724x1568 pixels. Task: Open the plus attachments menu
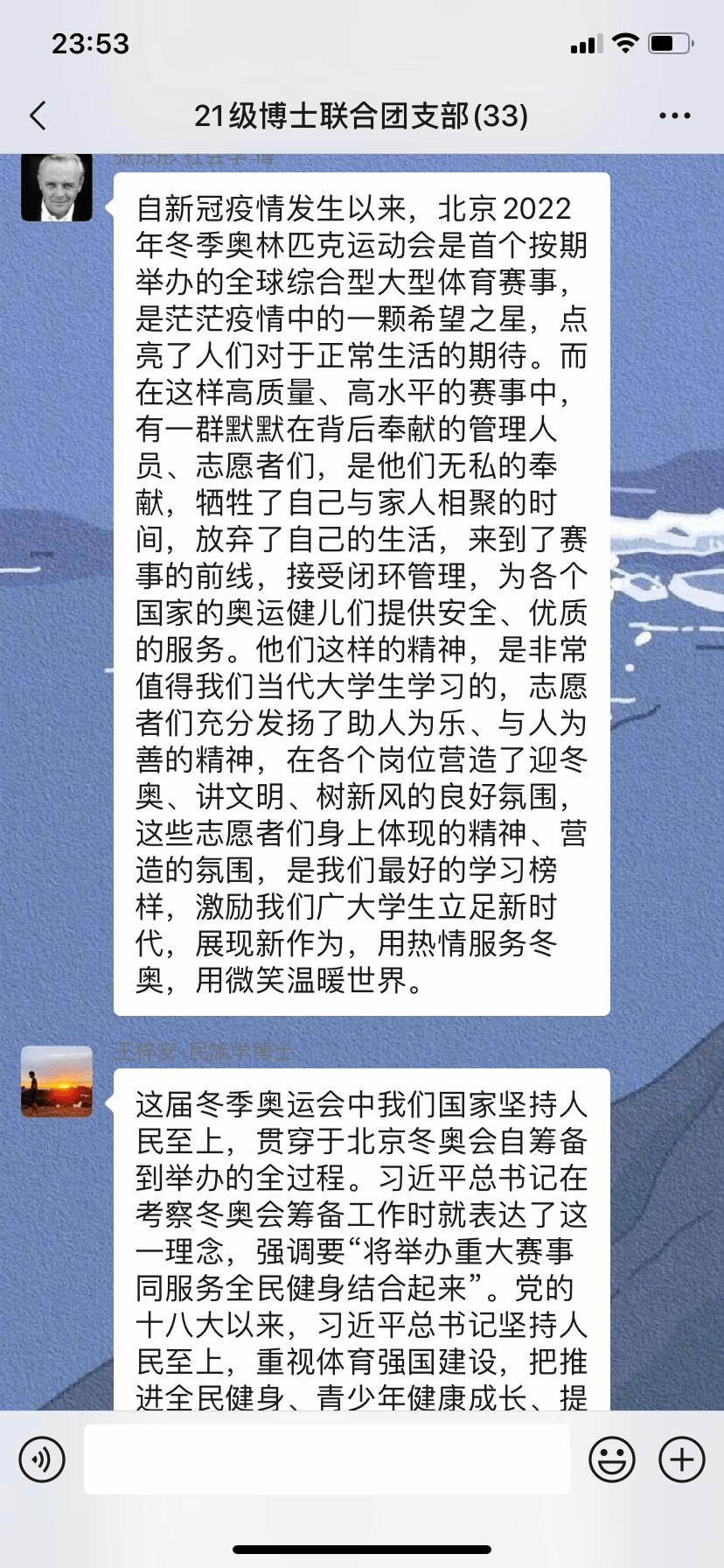(682, 1459)
